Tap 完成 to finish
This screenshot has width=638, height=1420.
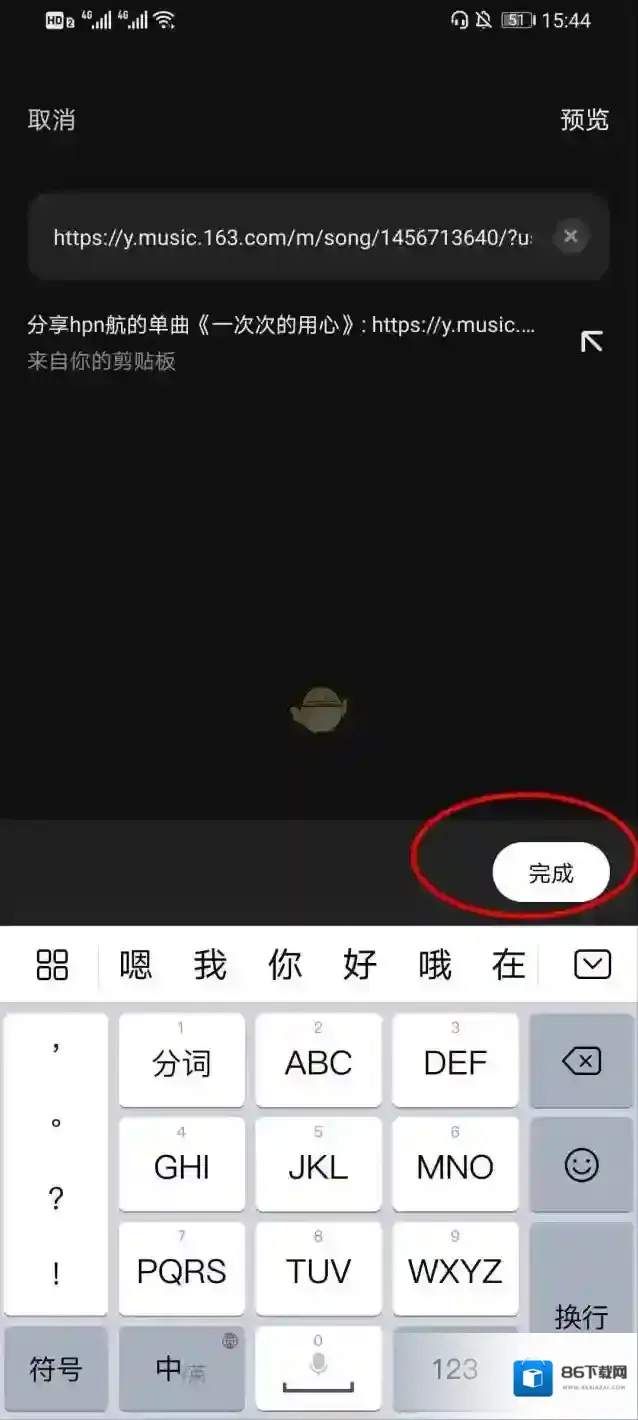551,873
